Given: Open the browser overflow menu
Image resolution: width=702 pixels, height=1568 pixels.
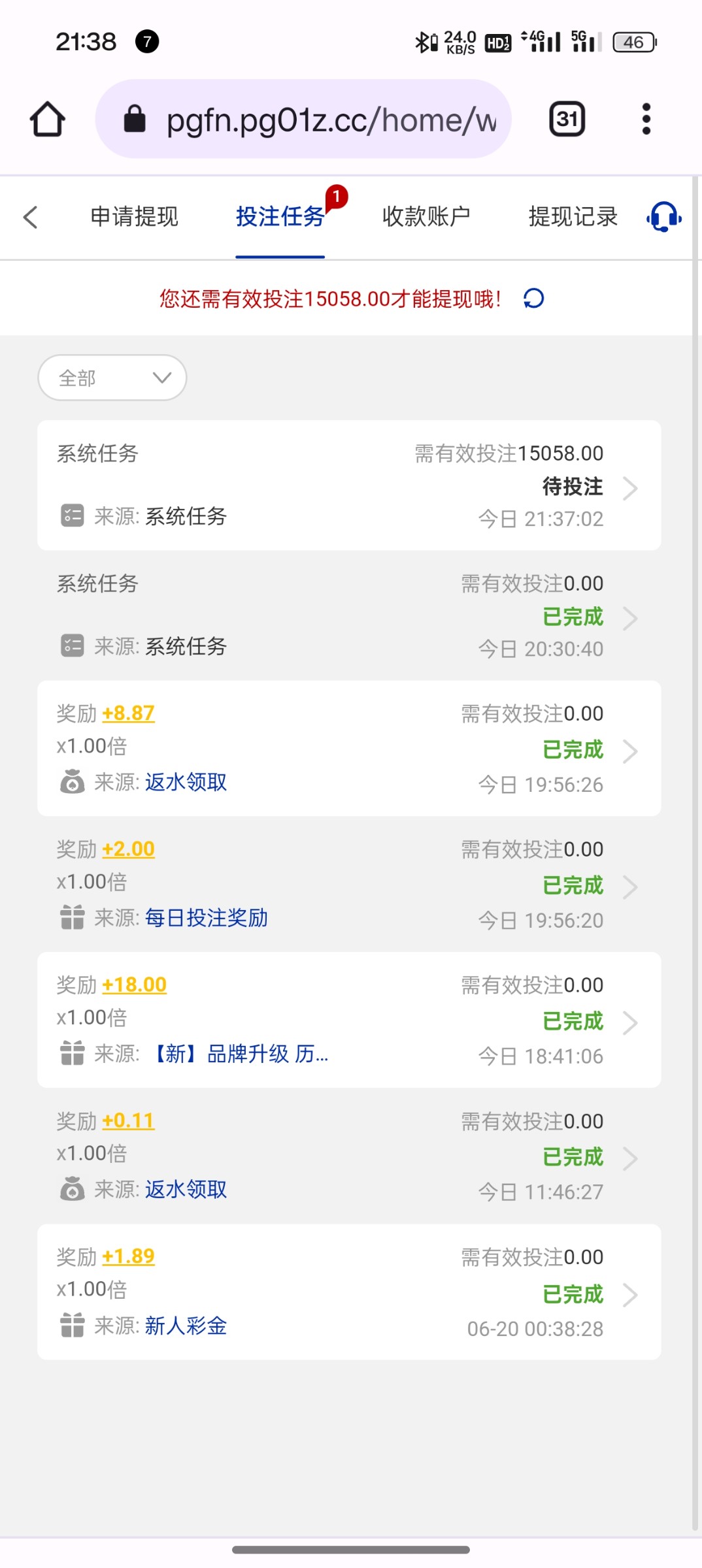Looking at the screenshot, I should click(x=646, y=120).
